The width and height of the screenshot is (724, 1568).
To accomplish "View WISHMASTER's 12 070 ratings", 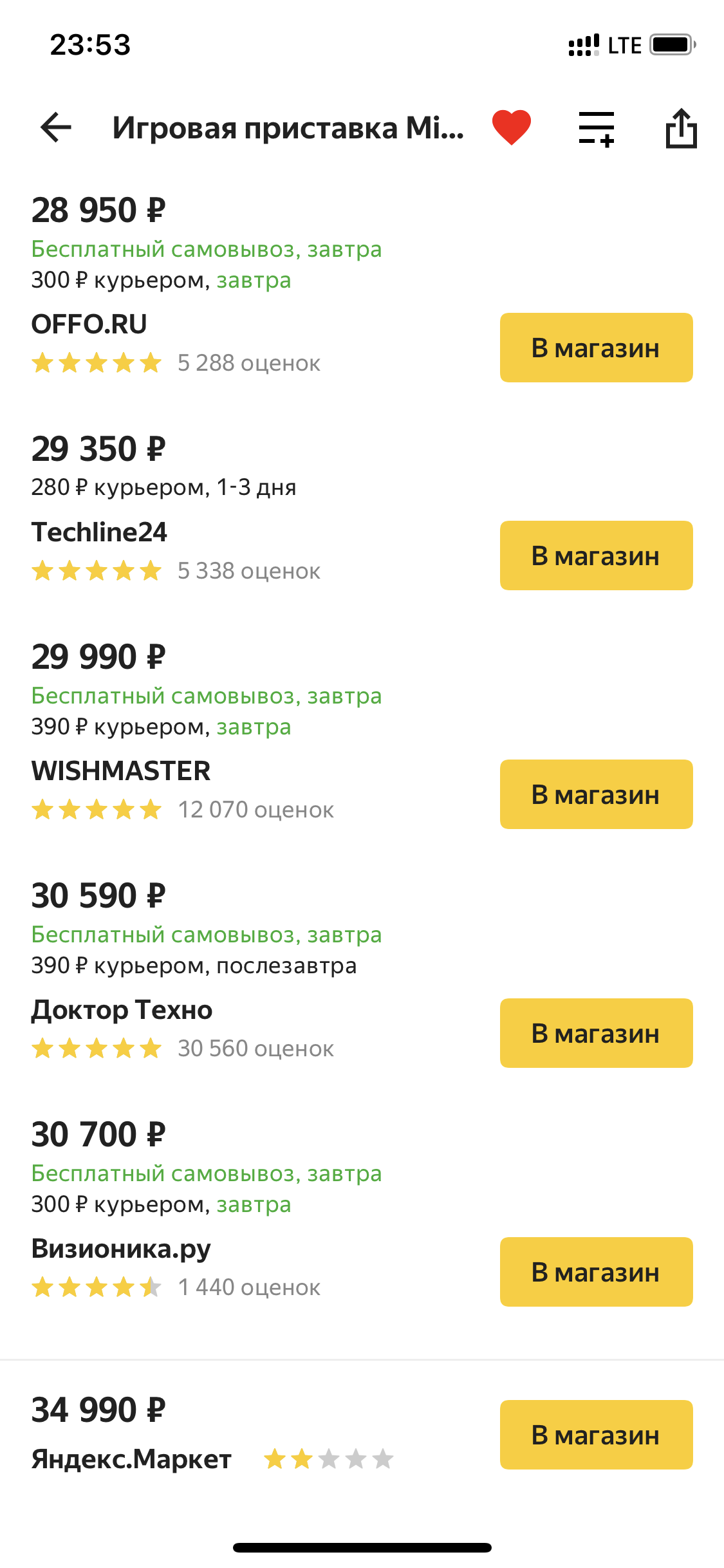I will click(255, 810).
